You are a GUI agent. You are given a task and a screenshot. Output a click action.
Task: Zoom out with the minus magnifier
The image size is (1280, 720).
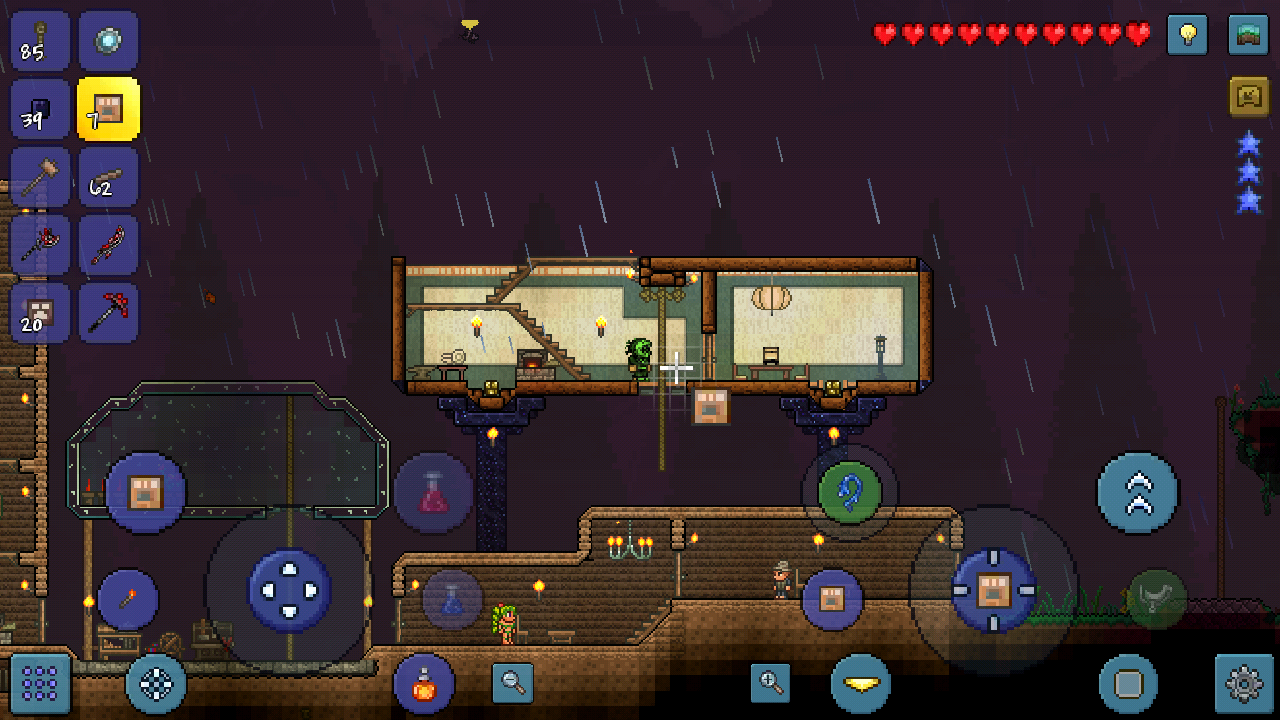(512, 683)
